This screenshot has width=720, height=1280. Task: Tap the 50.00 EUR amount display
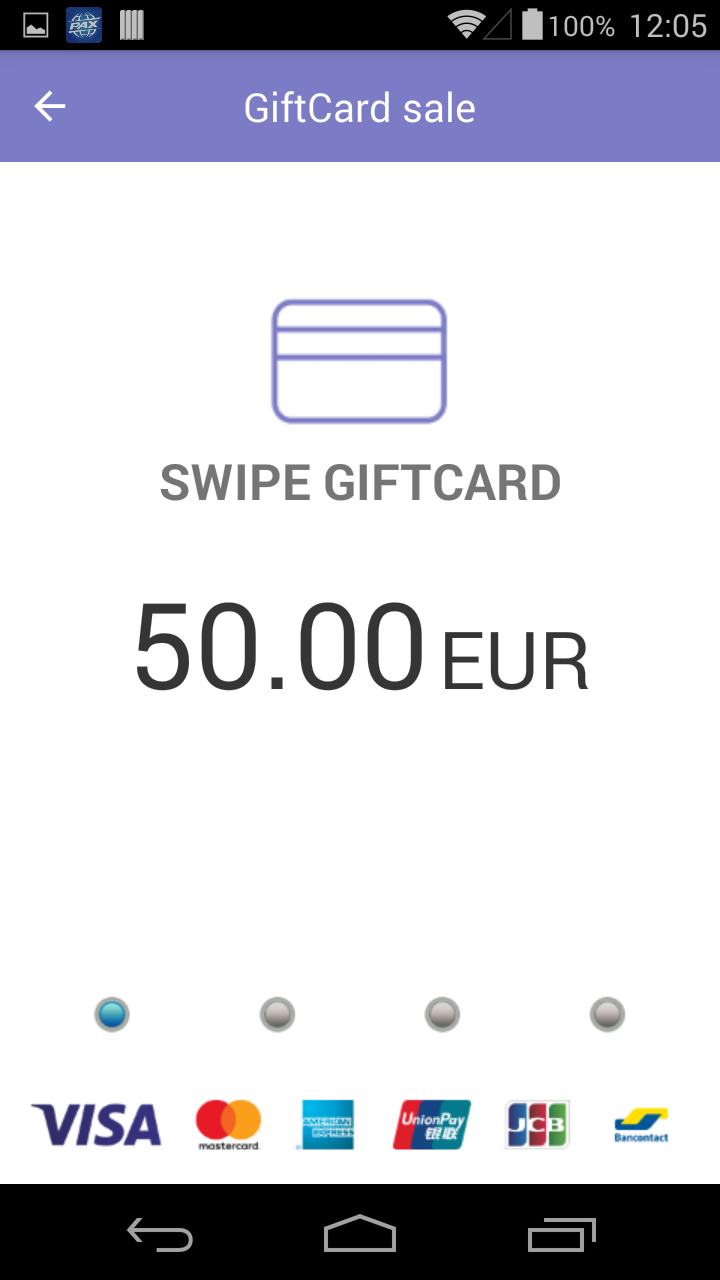(x=360, y=650)
